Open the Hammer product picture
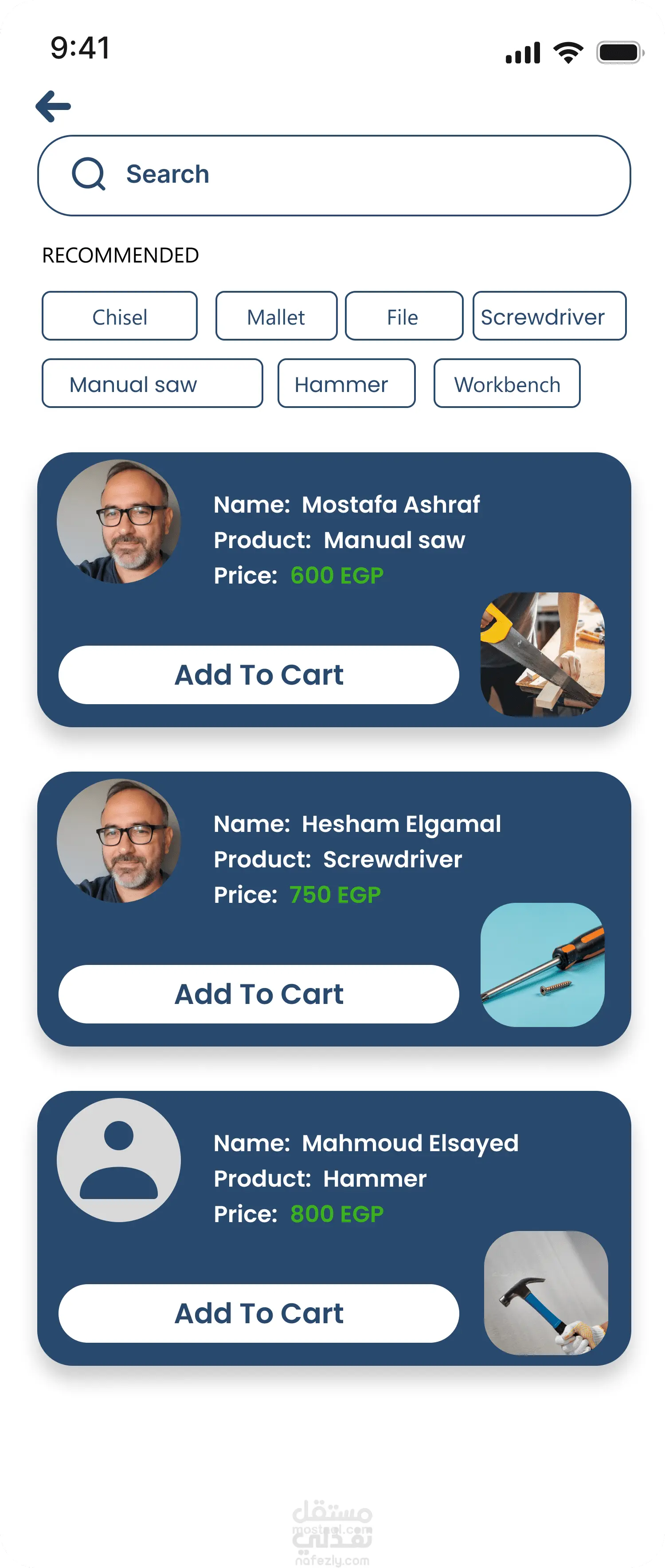The width and height of the screenshot is (665, 1568). click(x=545, y=1292)
